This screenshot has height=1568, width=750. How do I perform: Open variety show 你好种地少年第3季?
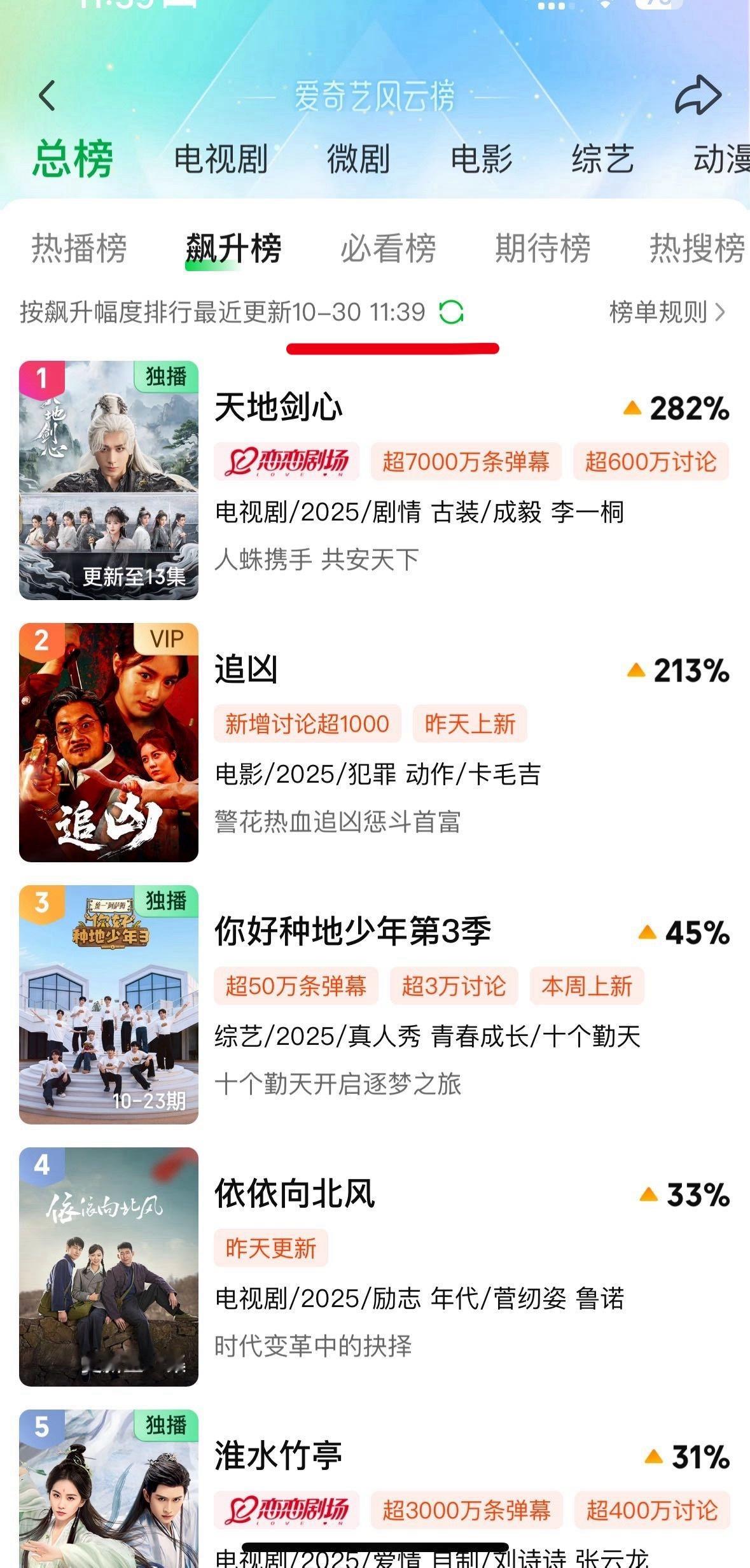click(352, 932)
